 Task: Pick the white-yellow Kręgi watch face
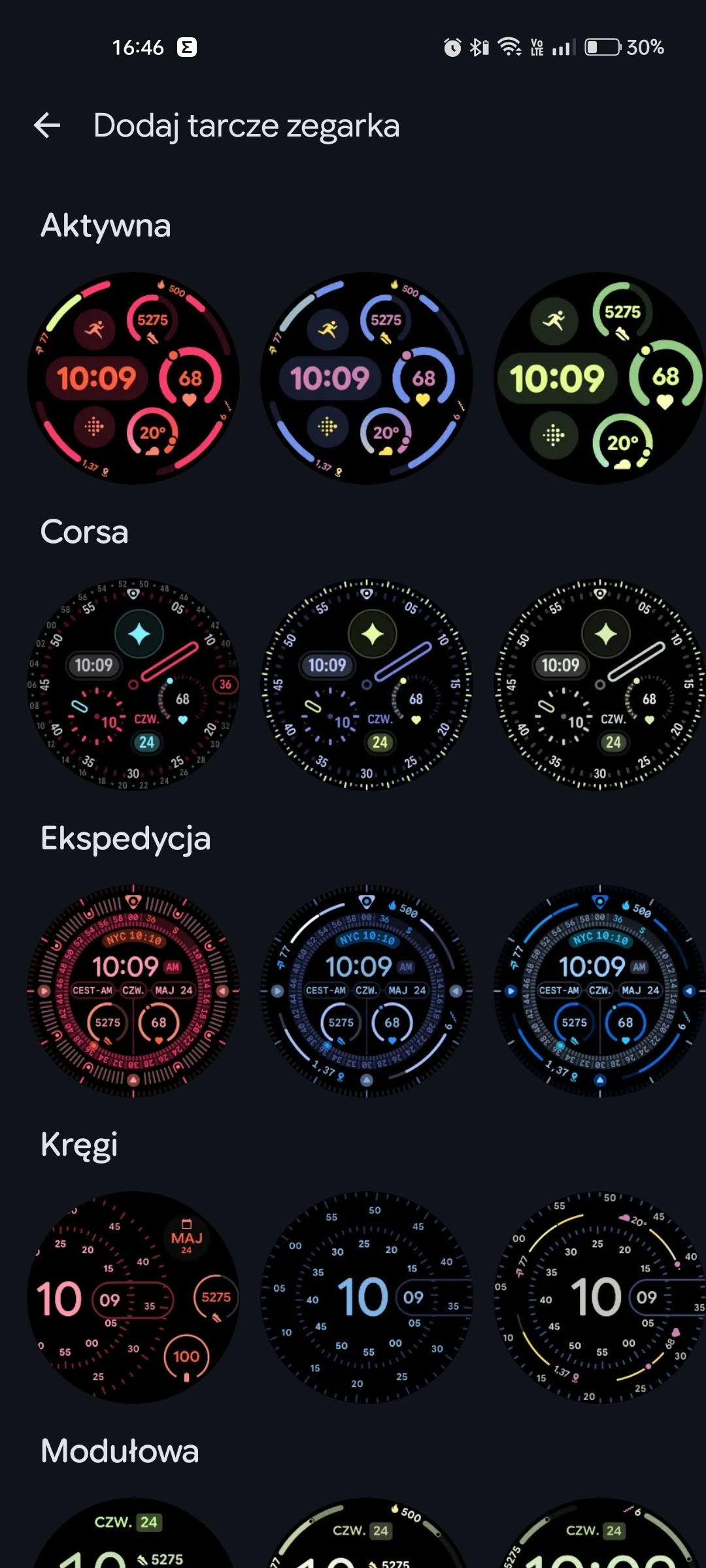[599, 1298]
